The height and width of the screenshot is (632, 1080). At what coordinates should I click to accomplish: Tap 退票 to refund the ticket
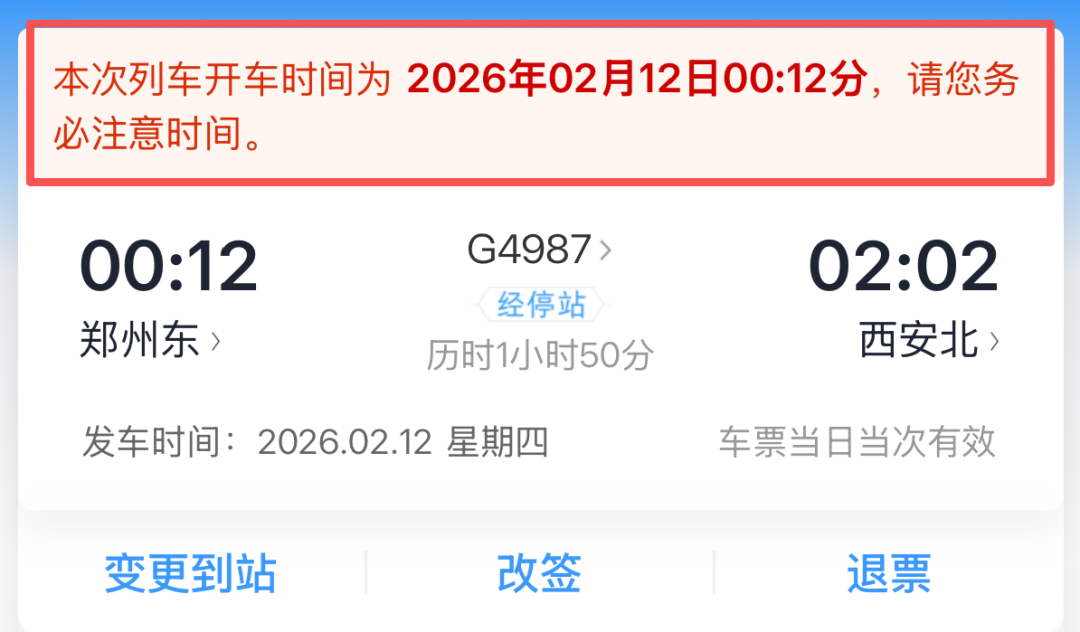pos(888,574)
